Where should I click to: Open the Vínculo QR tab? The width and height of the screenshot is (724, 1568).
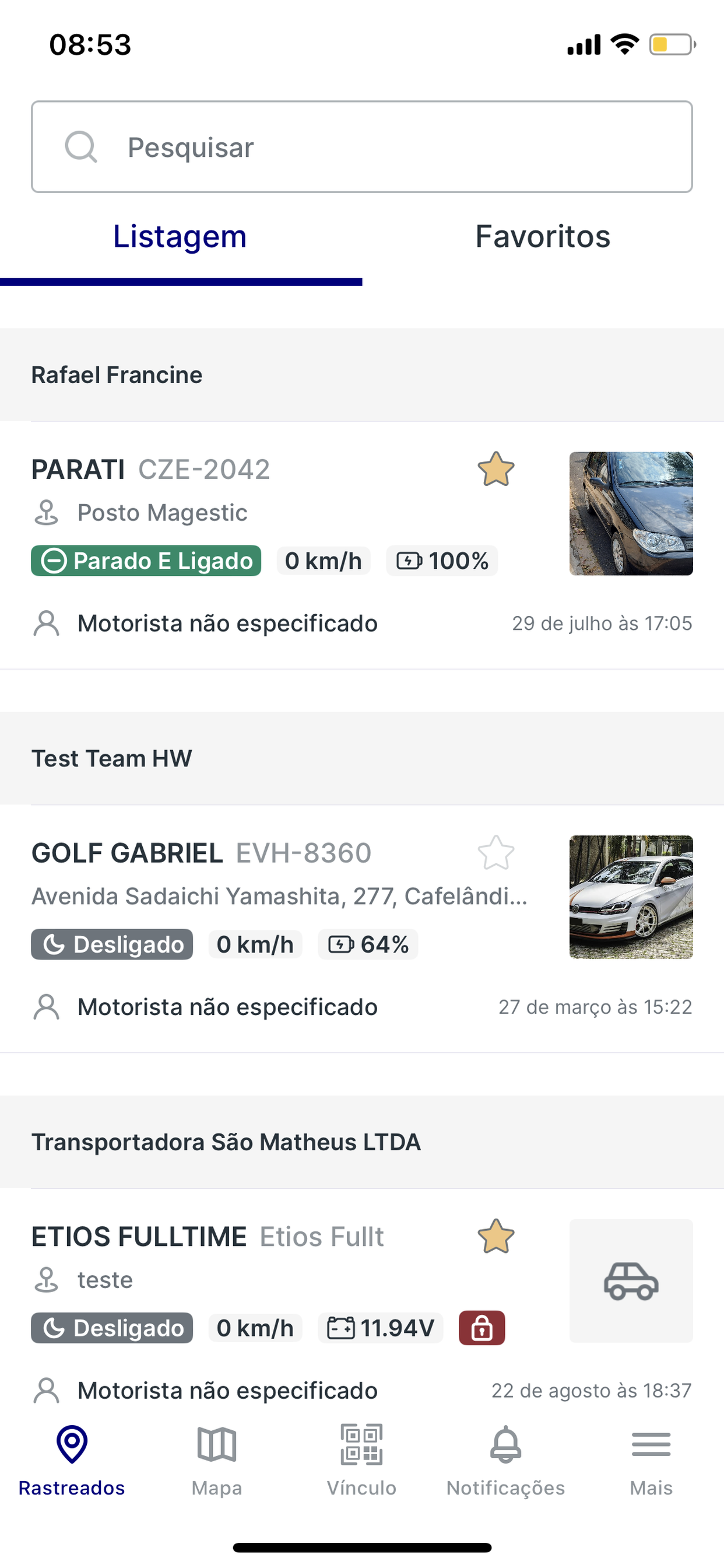click(x=361, y=1461)
